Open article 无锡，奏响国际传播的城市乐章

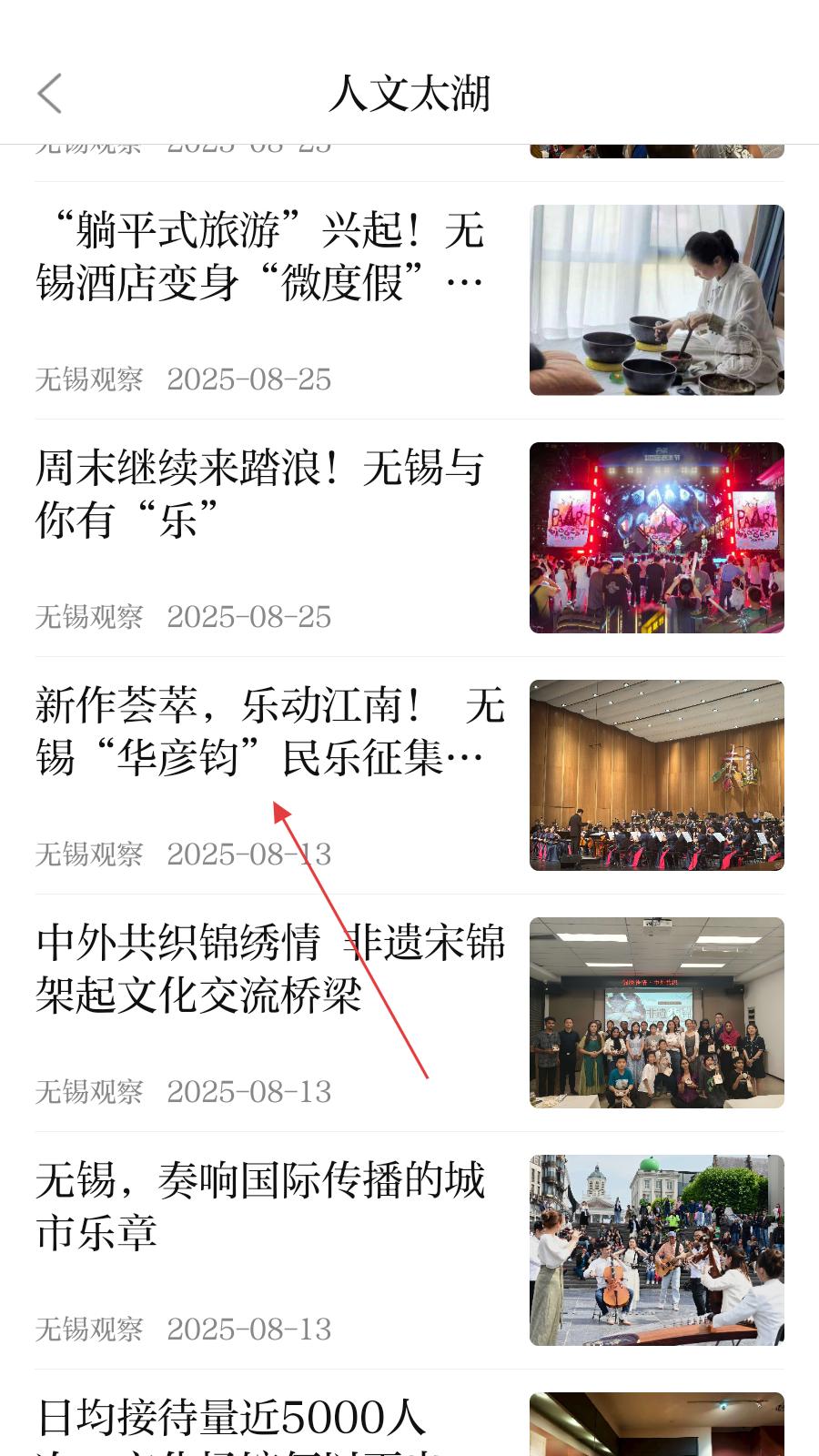261,1207
